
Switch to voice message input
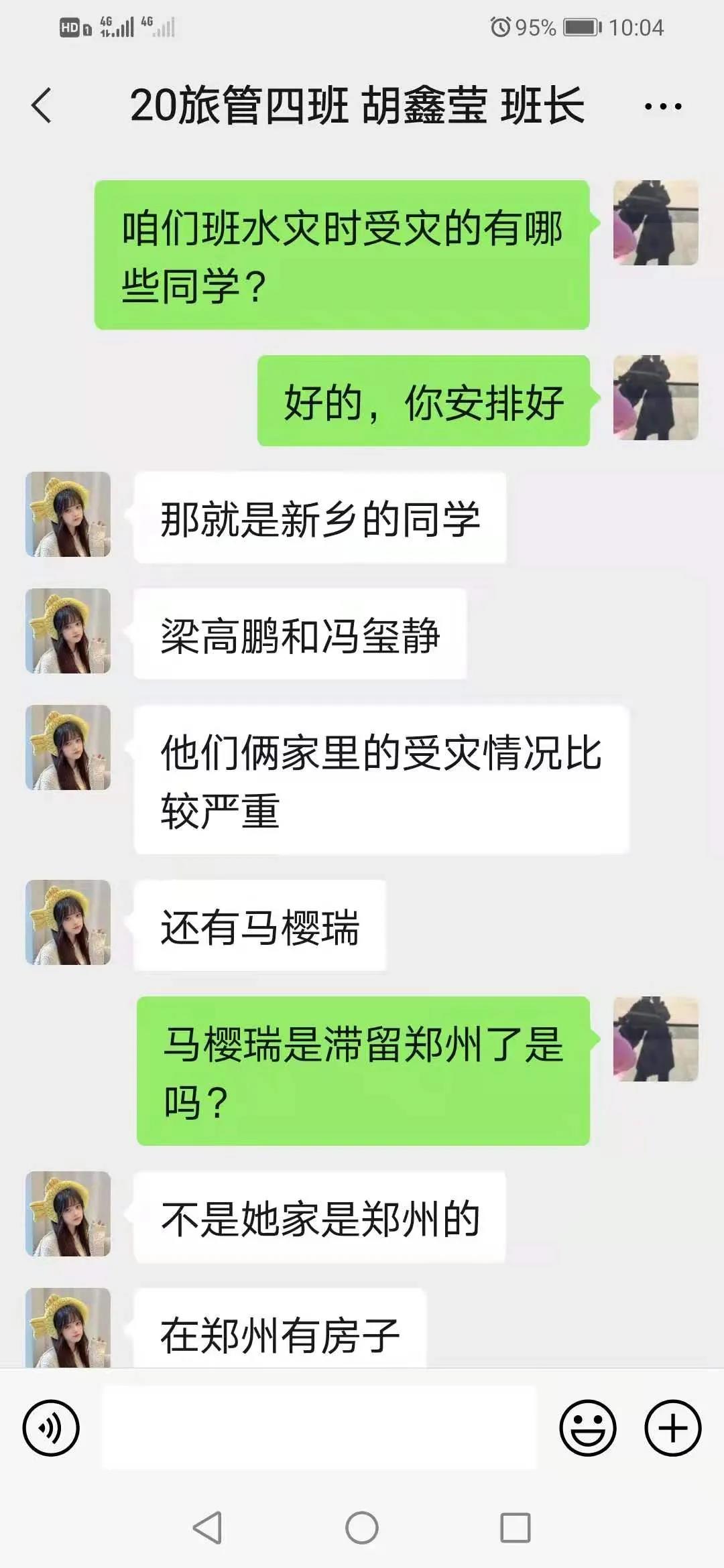(51, 1428)
